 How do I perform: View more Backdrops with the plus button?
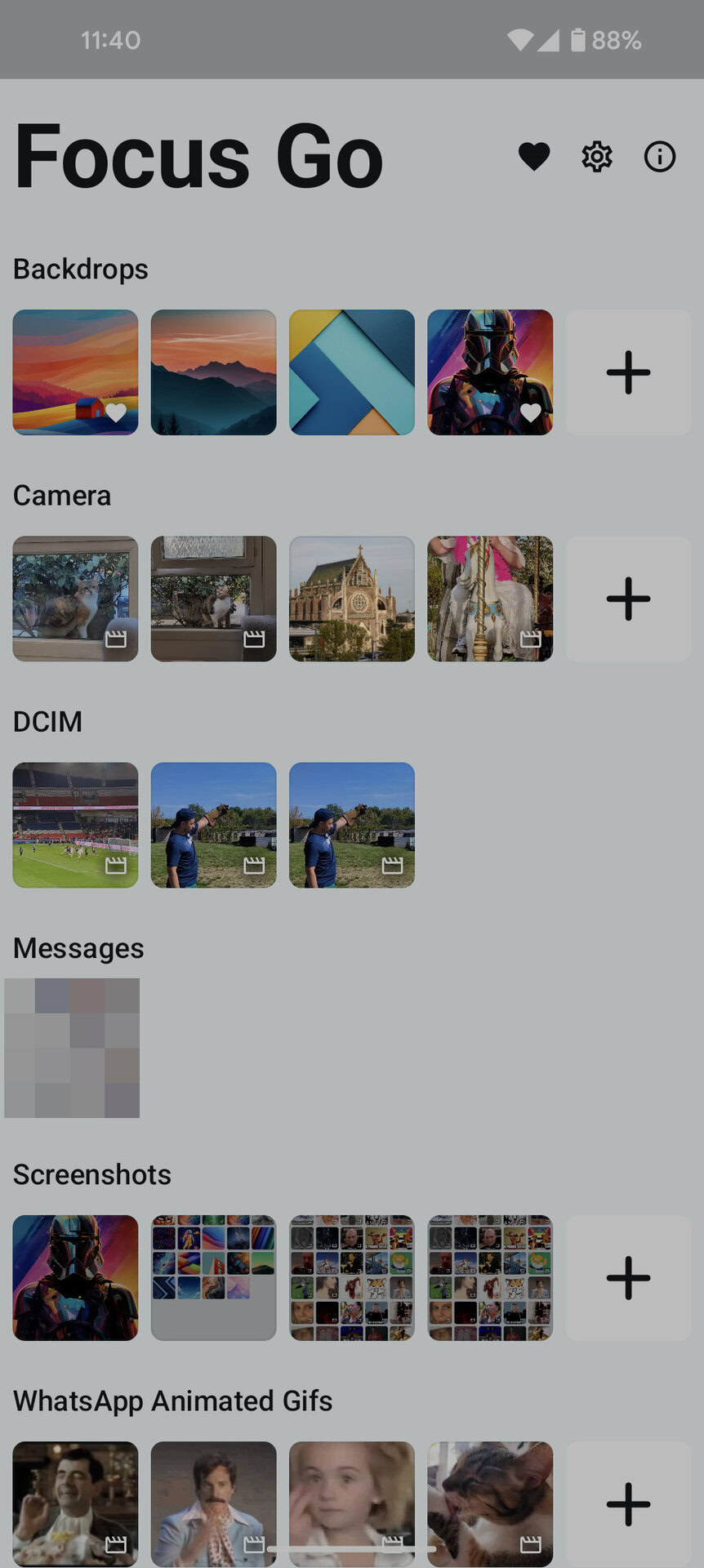[628, 372]
